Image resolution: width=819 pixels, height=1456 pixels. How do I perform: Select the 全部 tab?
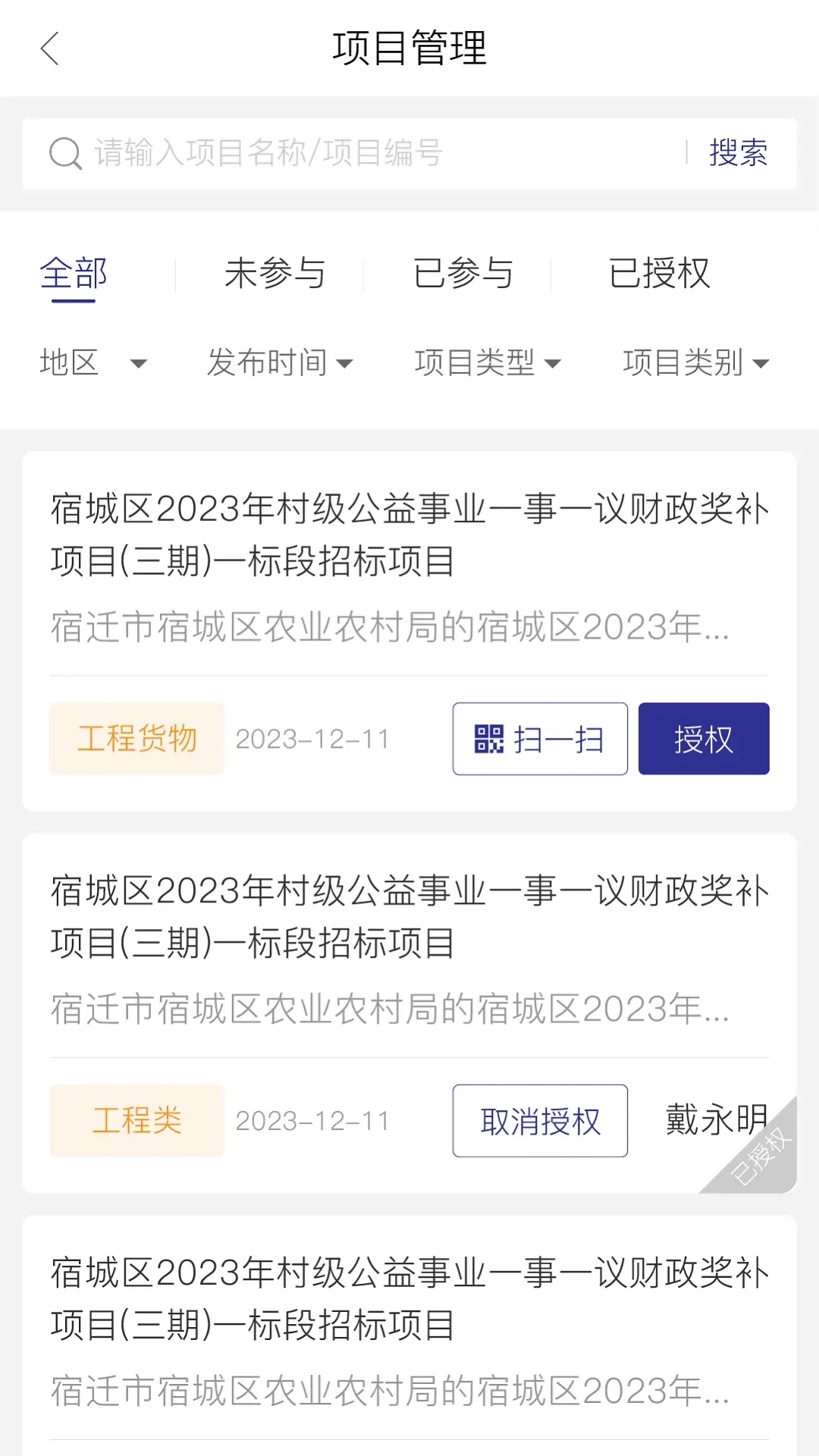point(75,274)
